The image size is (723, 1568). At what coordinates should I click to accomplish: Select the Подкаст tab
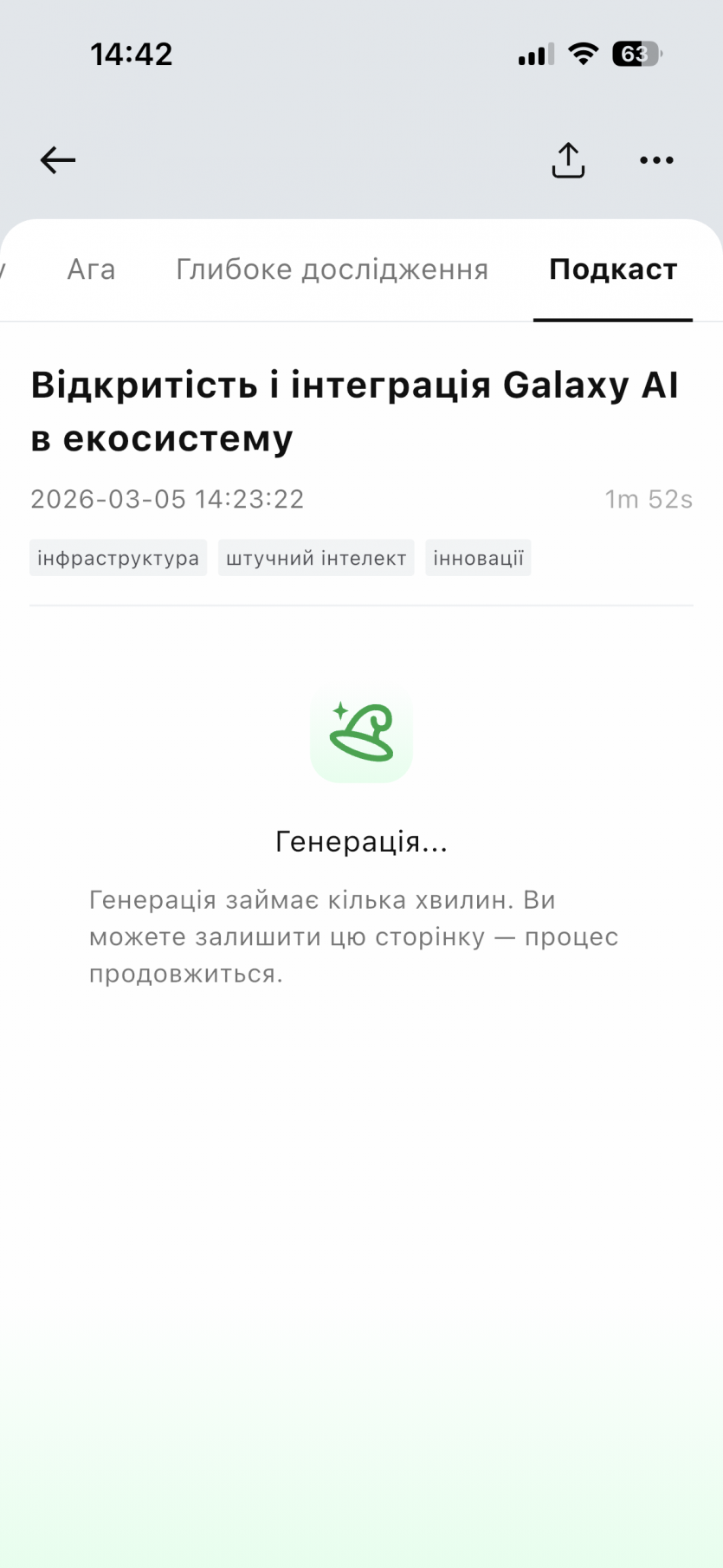[612, 269]
